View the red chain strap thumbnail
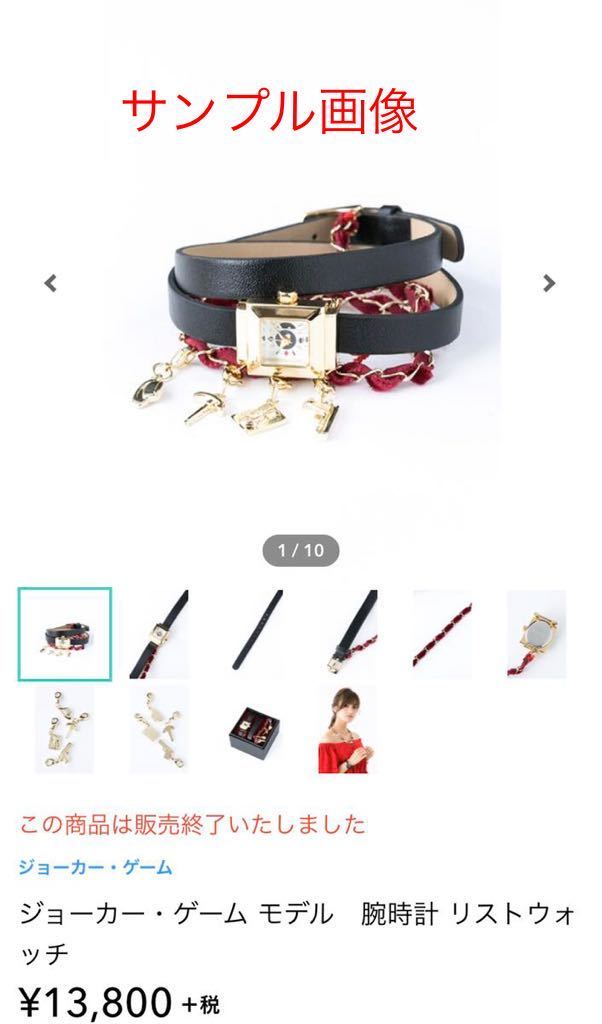This screenshot has width=602, height=1024. pos(442,634)
